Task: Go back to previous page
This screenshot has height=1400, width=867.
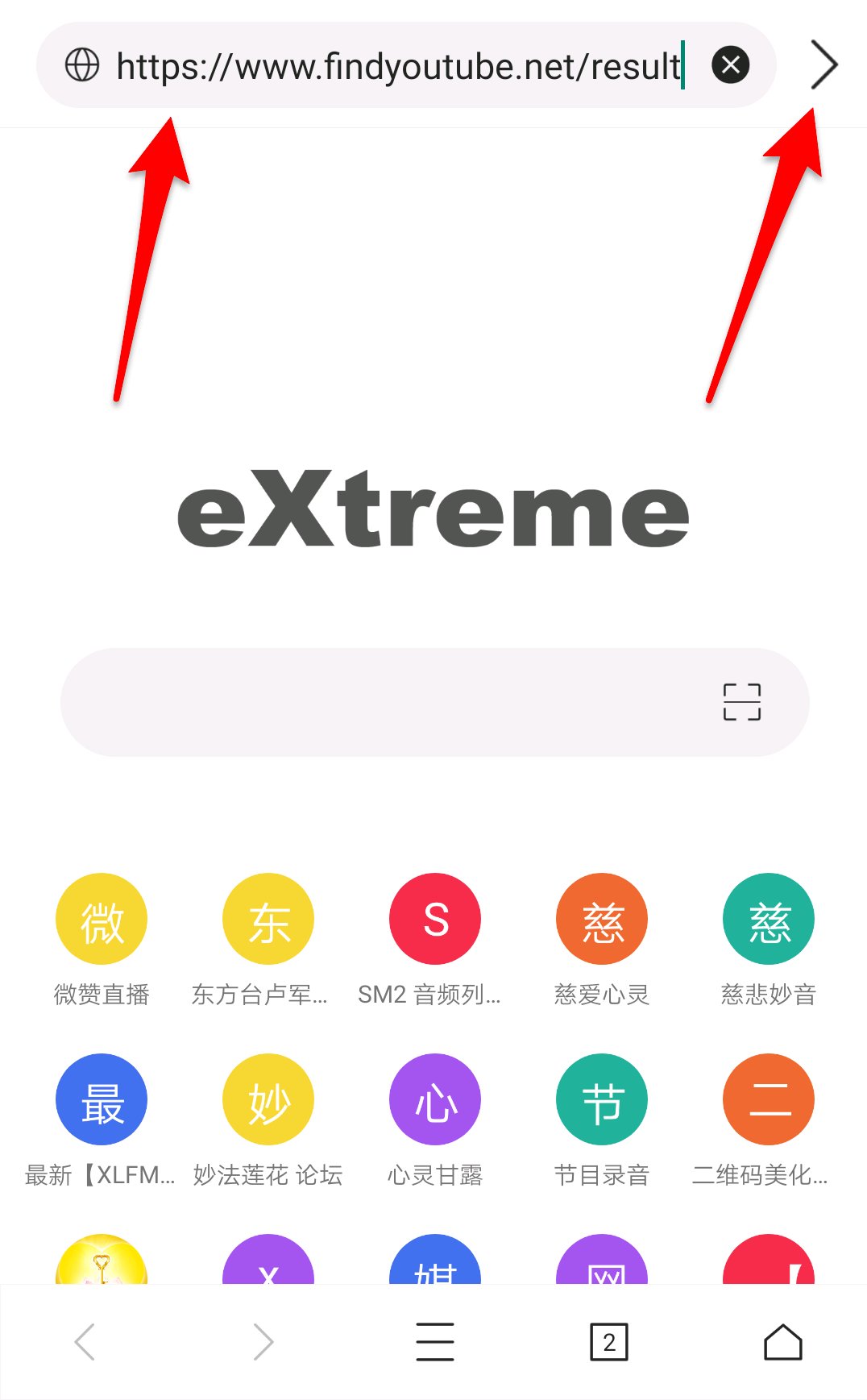Action: tap(85, 1342)
